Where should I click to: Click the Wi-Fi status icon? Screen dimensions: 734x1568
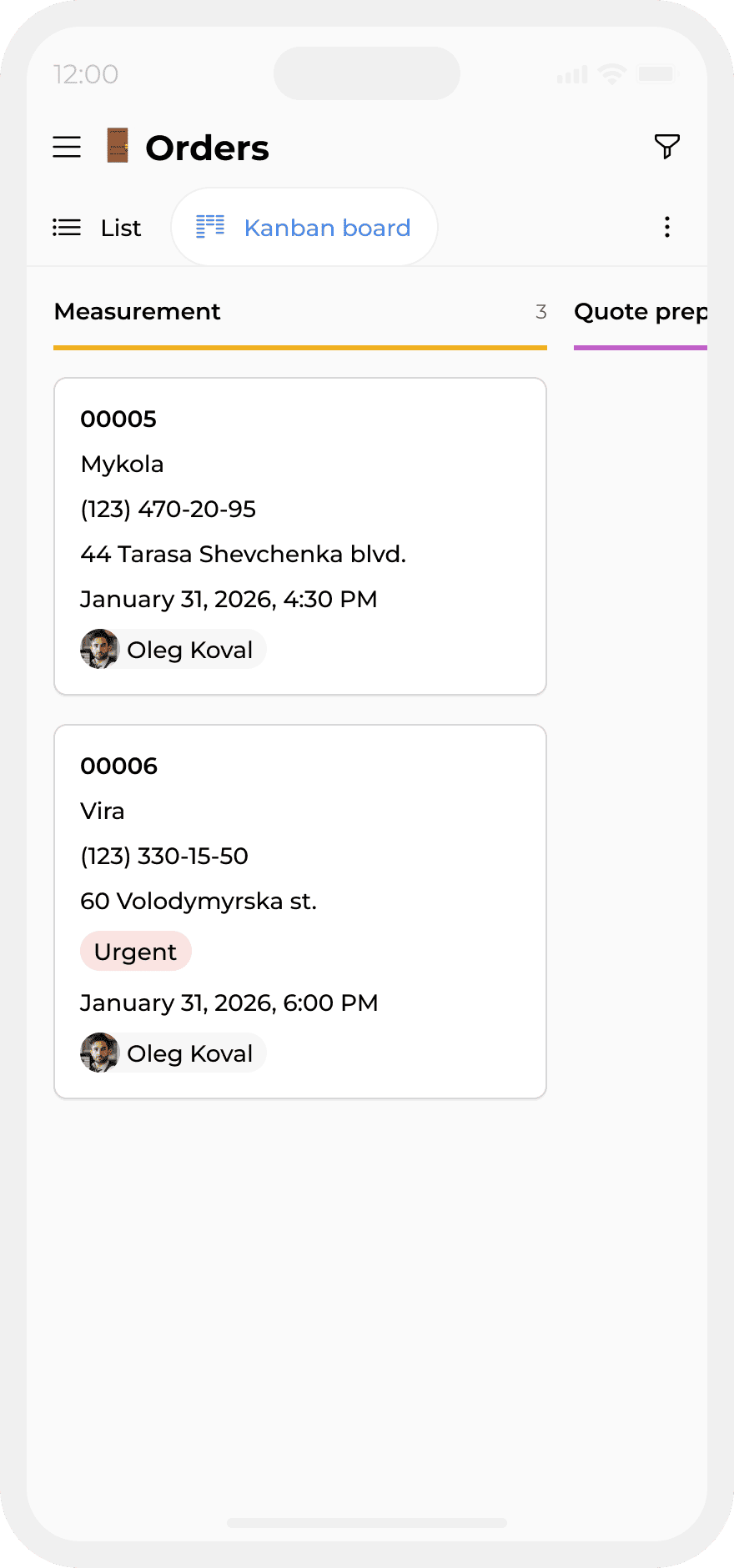pos(613,73)
